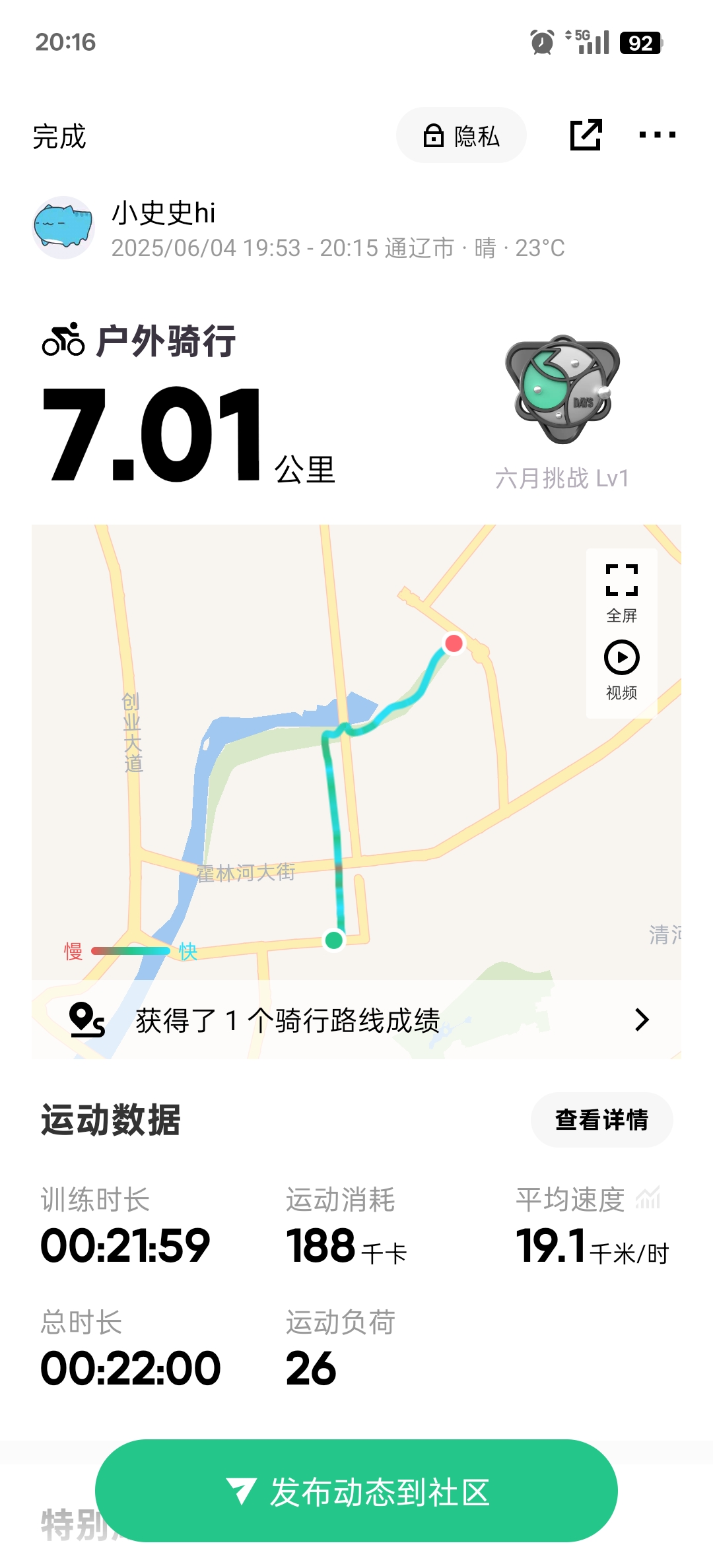Tap 完成 to finish viewing
713x1568 pixels.
click(59, 137)
